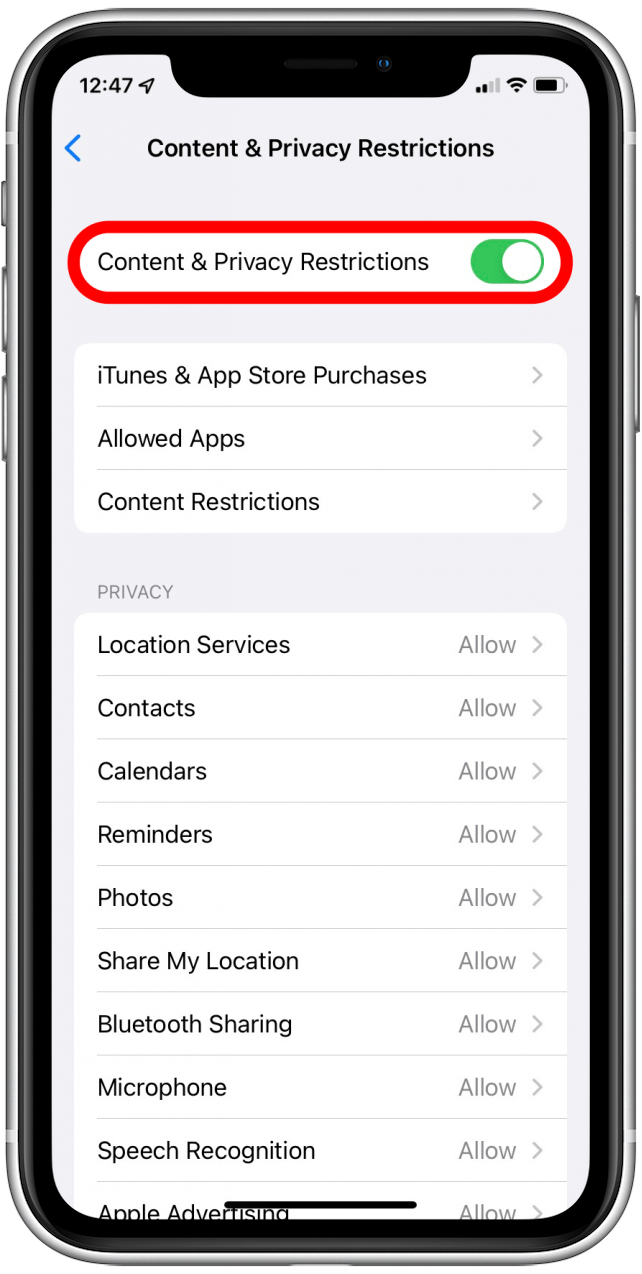The height and width of the screenshot is (1274, 642).
Task: Open Allowed Apps settings
Action: tap(320, 439)
